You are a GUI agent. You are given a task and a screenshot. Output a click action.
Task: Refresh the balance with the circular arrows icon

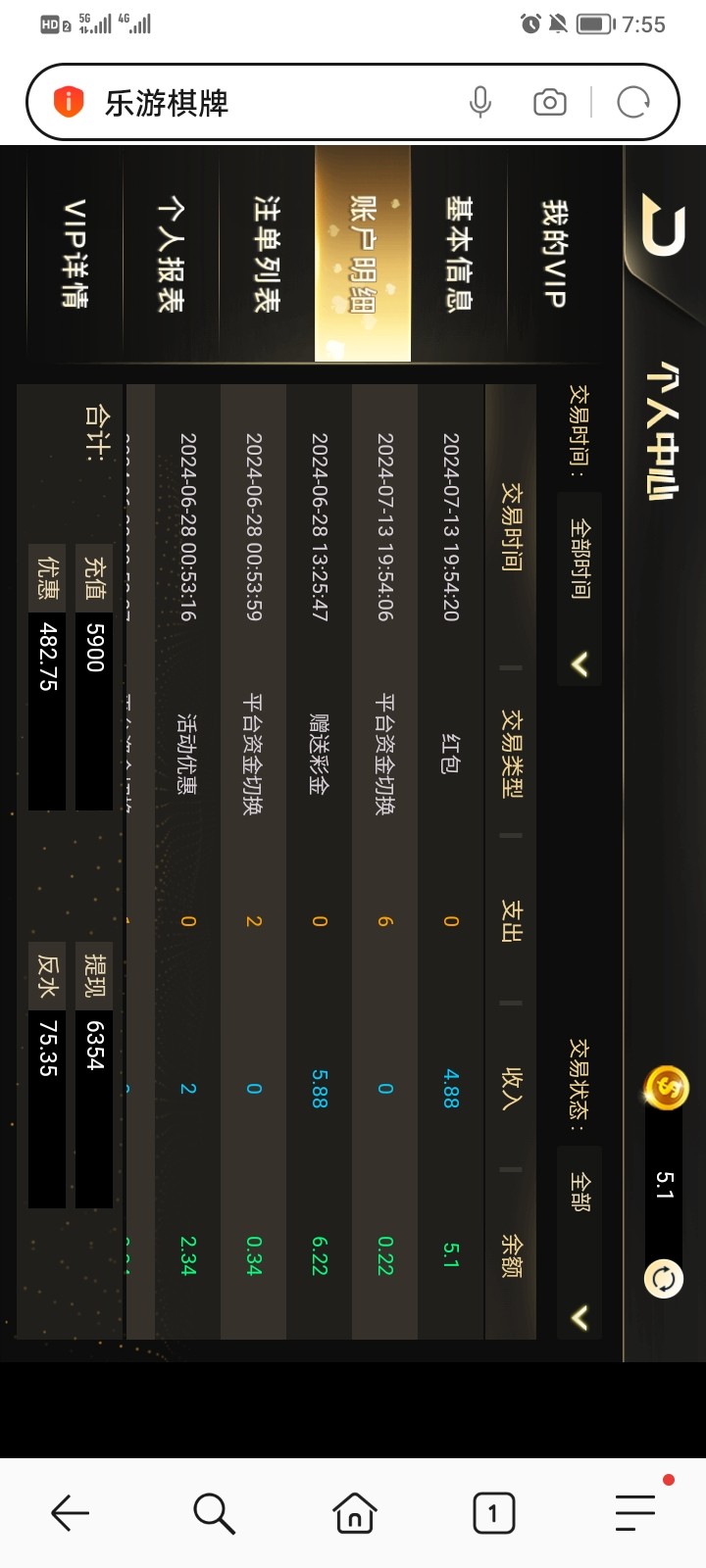(664, 1278)
